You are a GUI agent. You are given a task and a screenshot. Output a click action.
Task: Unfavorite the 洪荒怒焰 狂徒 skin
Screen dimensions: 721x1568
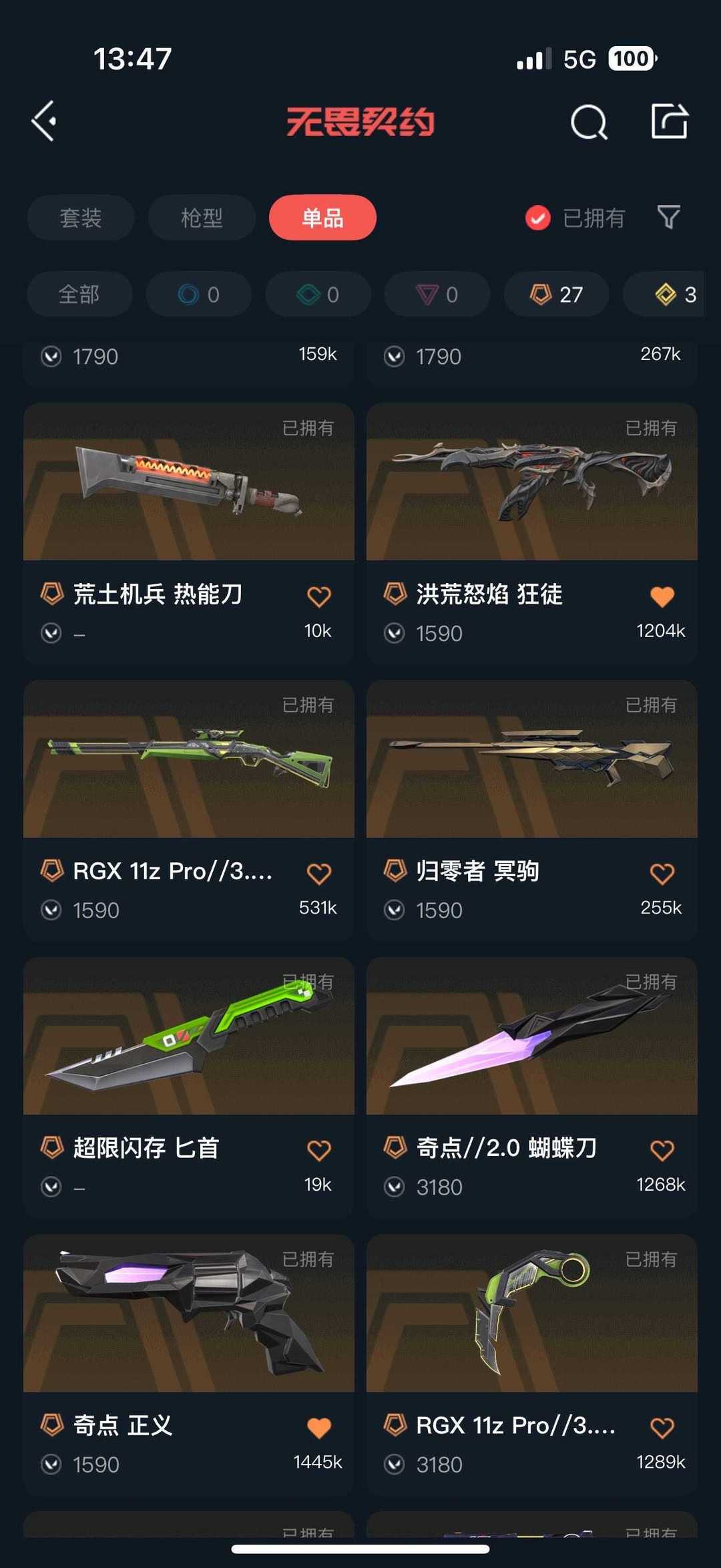662,596
